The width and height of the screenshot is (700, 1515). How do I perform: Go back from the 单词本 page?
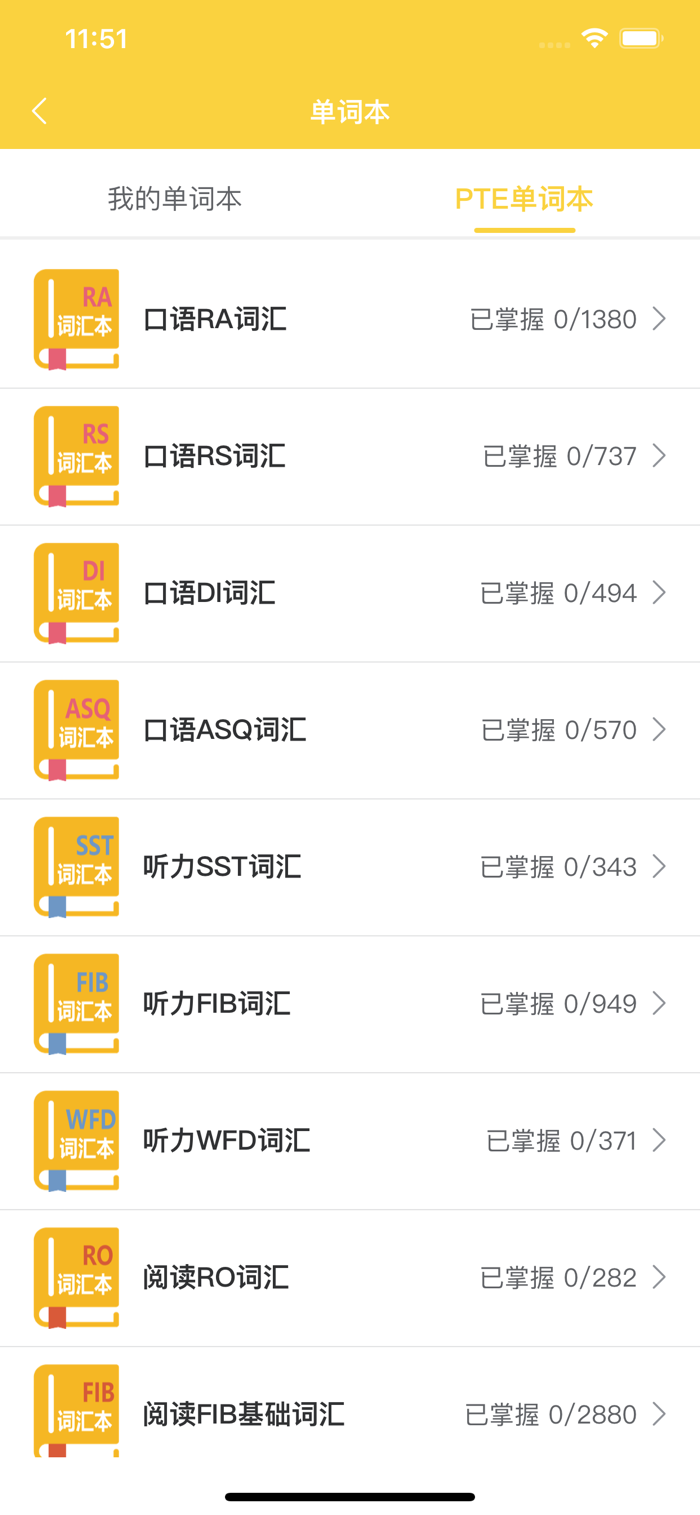40,111
